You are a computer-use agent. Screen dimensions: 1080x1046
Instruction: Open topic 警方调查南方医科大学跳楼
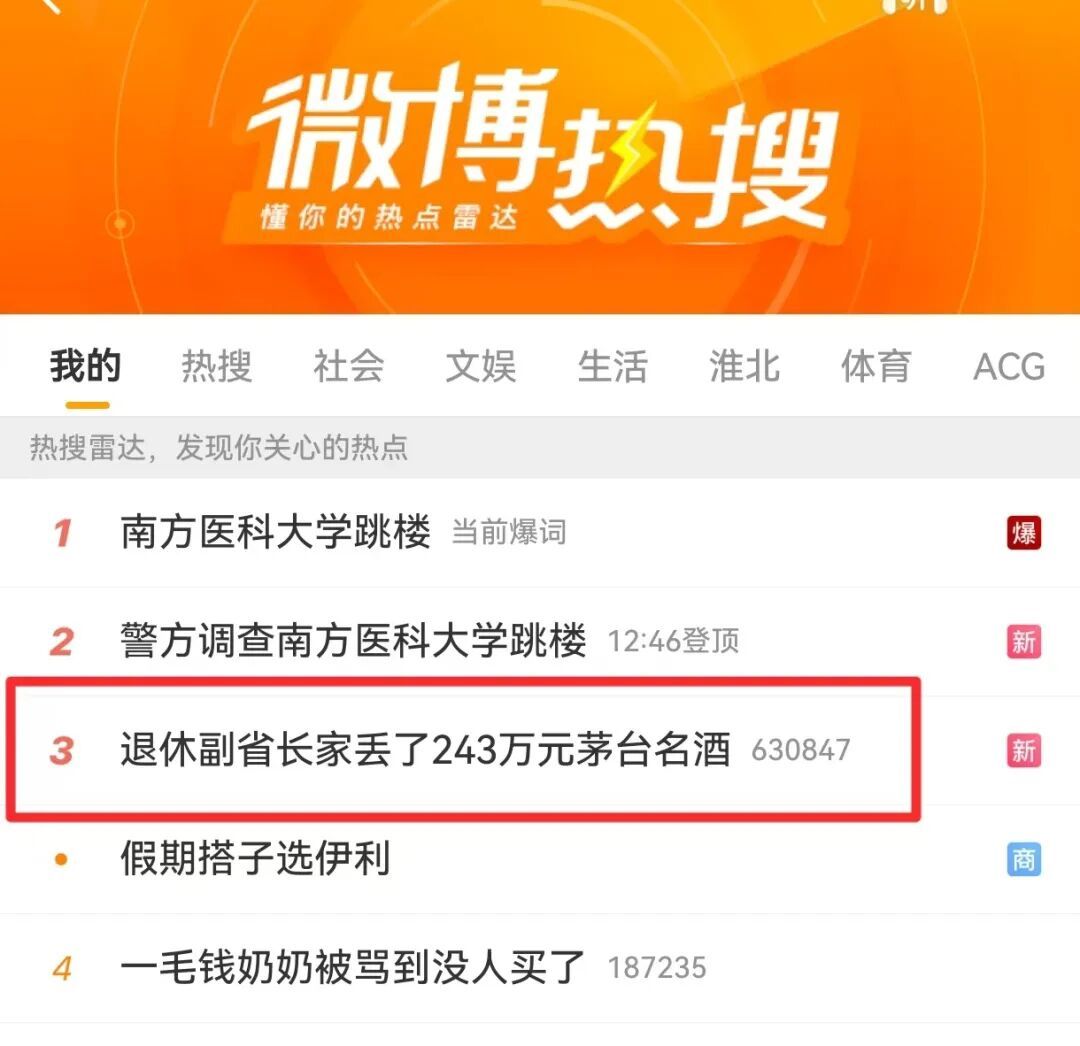coord(540,641)
